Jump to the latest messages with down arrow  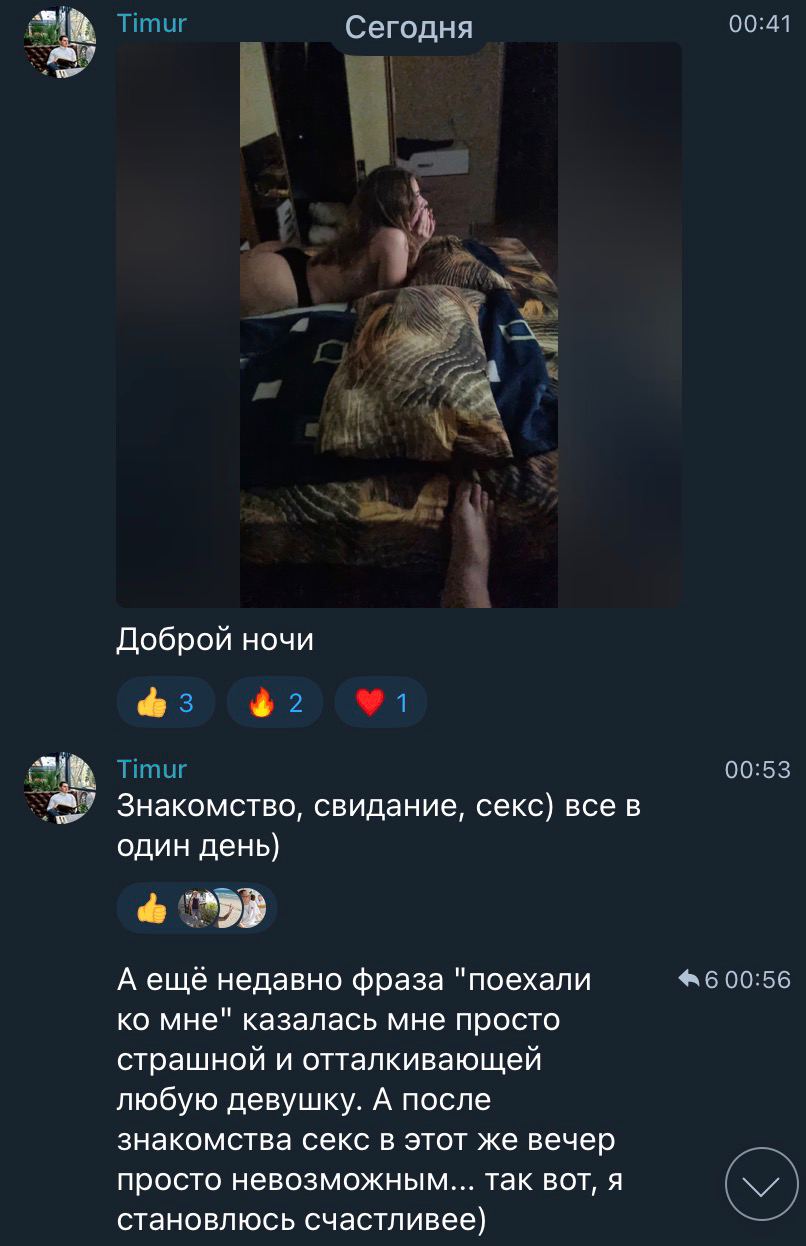761,1184
